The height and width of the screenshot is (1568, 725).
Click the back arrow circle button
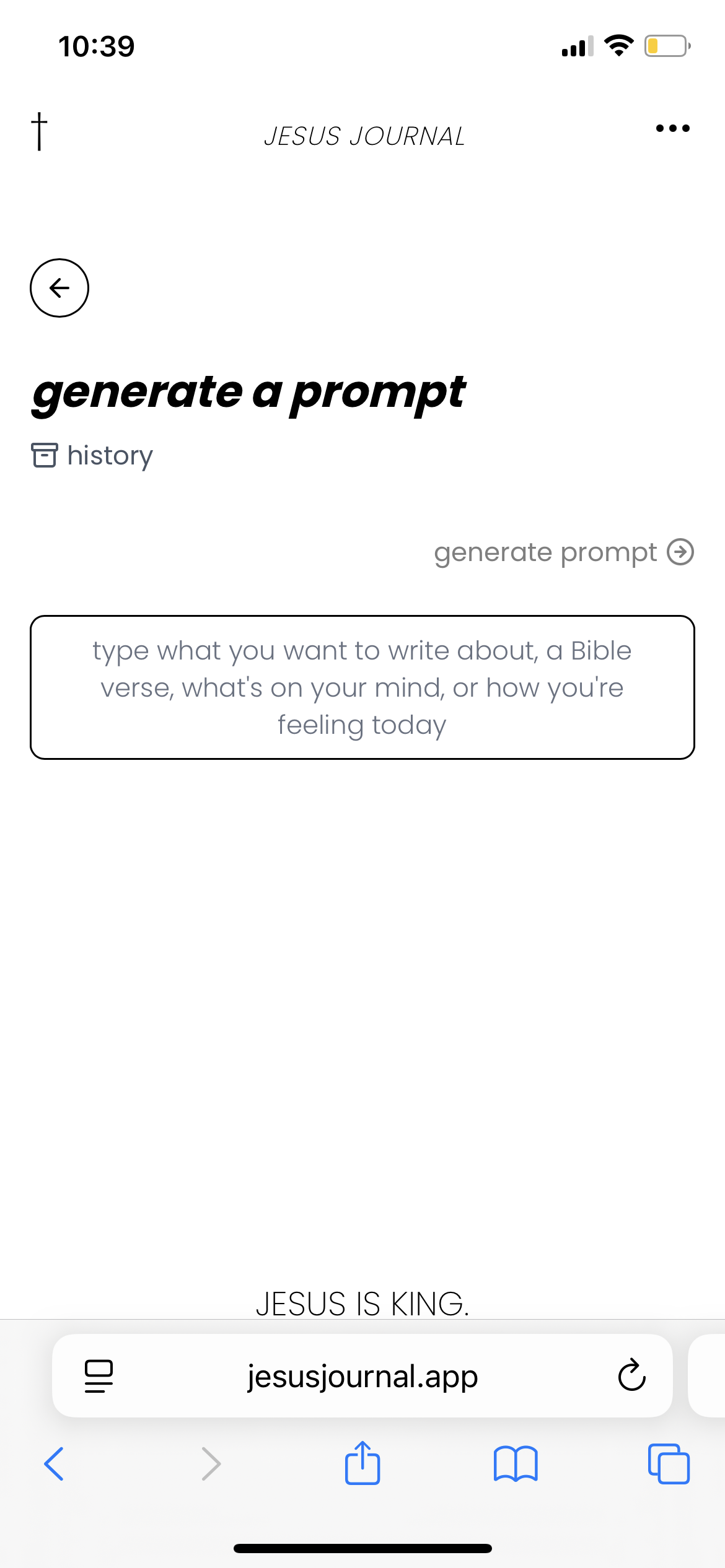coord(59,289)
